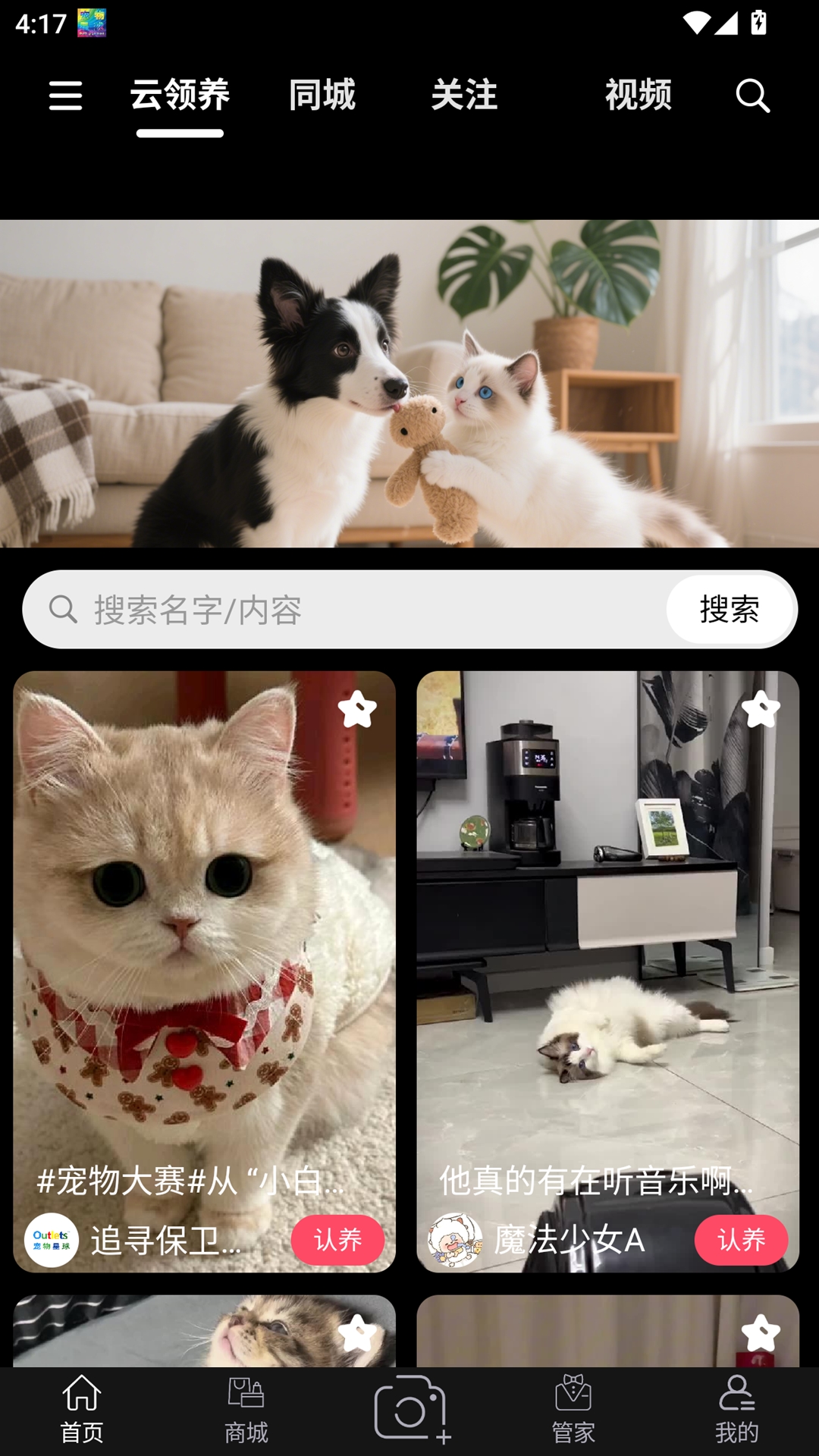The height and width of the screenshot is (1456, 819).
Task: Switch to the 关注 tab
Action: (x=464, y=96)
